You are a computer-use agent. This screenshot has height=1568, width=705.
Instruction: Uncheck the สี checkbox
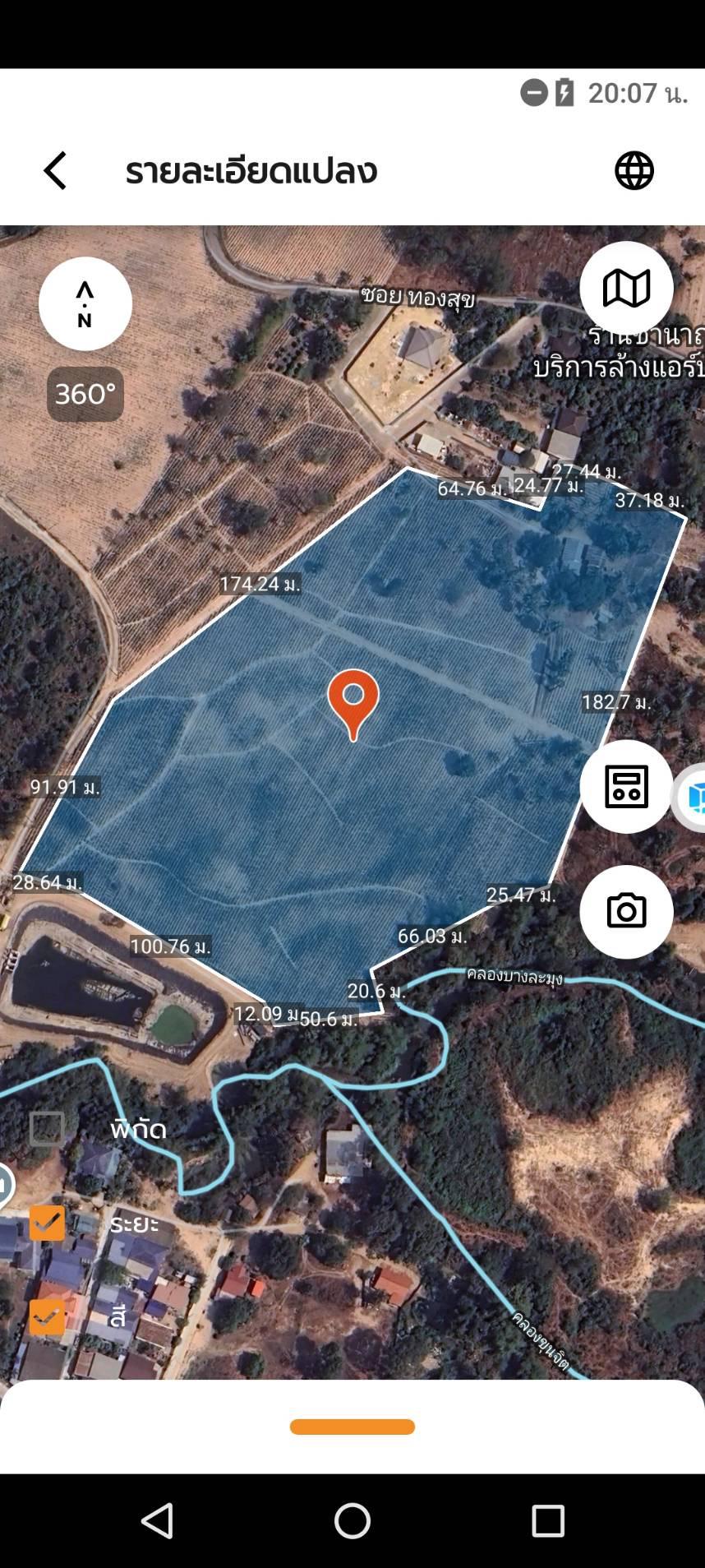click(x=47, y=1317)
